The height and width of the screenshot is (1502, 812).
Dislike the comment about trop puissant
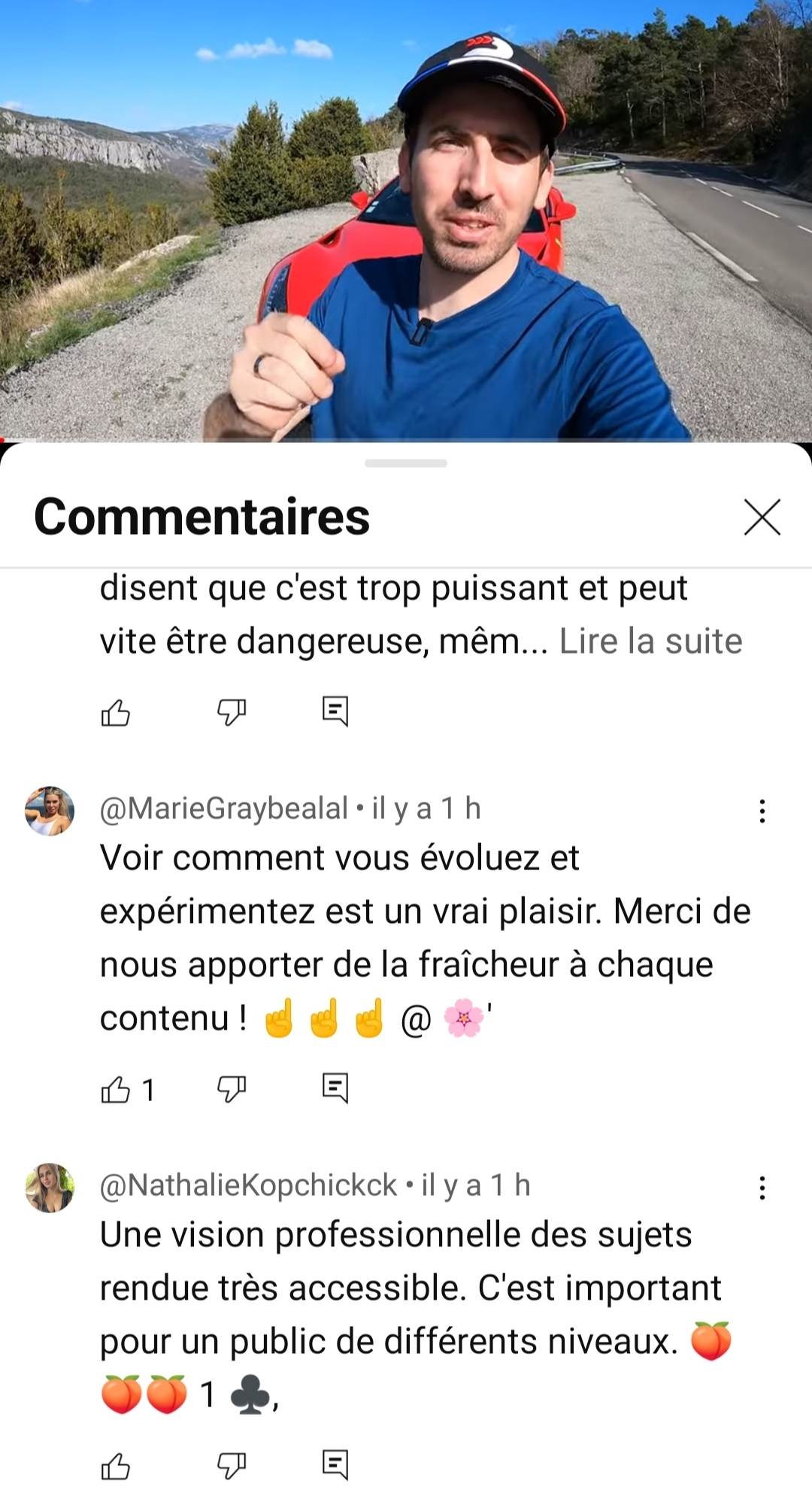[x=231, y=712]
